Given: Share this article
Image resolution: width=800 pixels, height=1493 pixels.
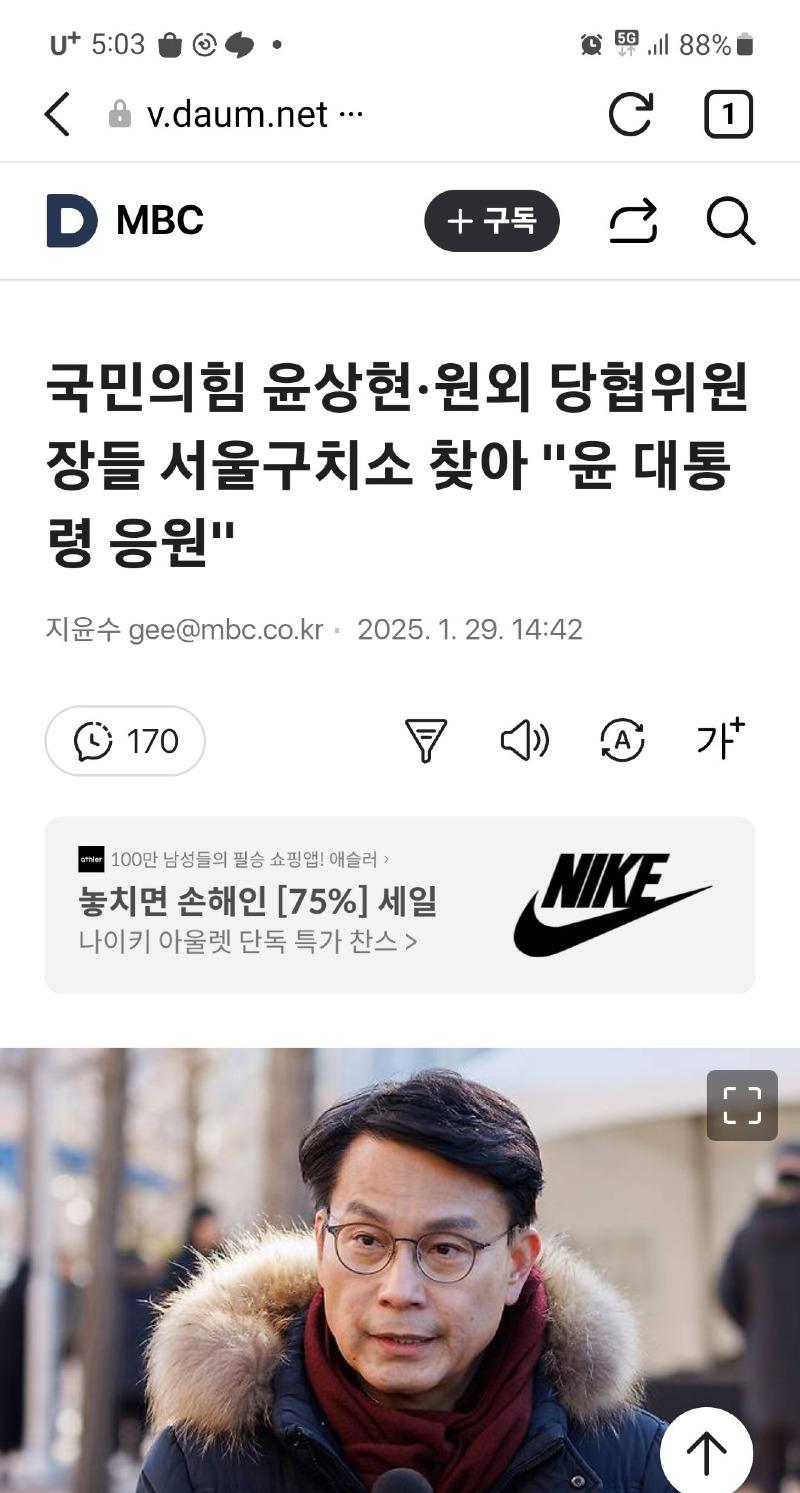Looking at the screenshot, I should [633, 221].
